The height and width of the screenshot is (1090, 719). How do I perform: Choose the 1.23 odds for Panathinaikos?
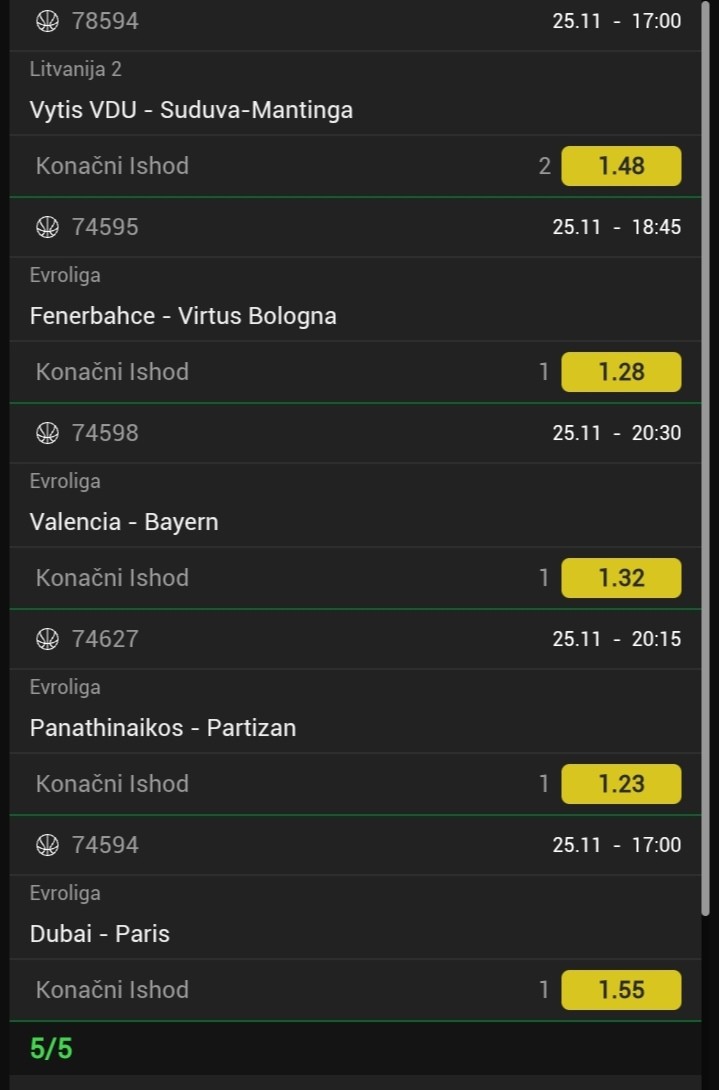[x=621, y=784]
